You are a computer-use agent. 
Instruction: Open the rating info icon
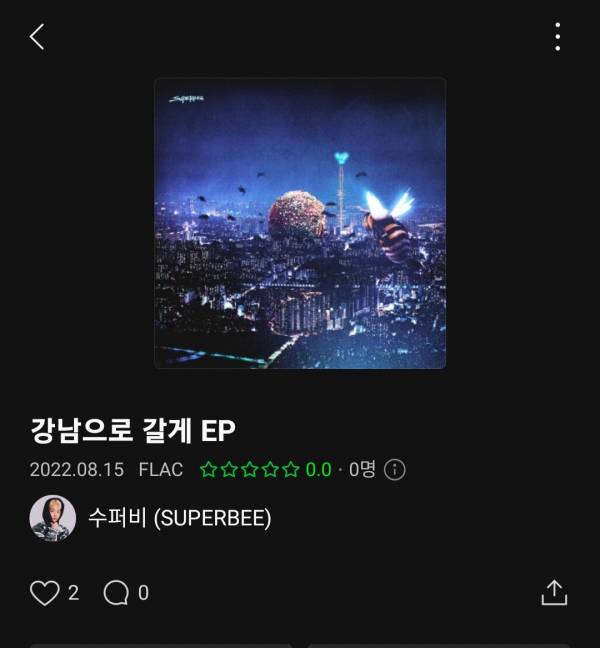pos(395,469)
